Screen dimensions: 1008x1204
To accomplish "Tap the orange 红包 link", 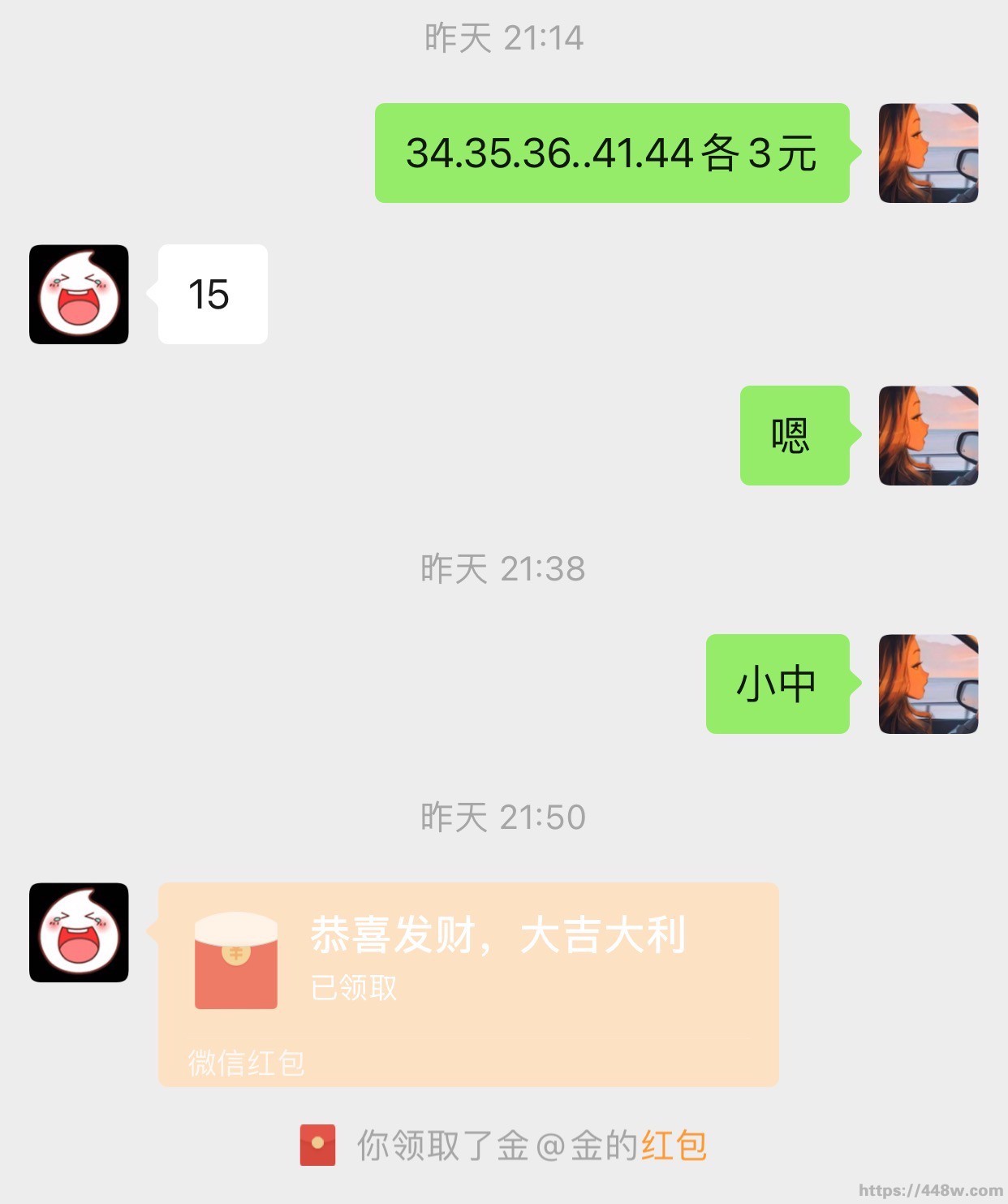I will [x=674, y=1146].
